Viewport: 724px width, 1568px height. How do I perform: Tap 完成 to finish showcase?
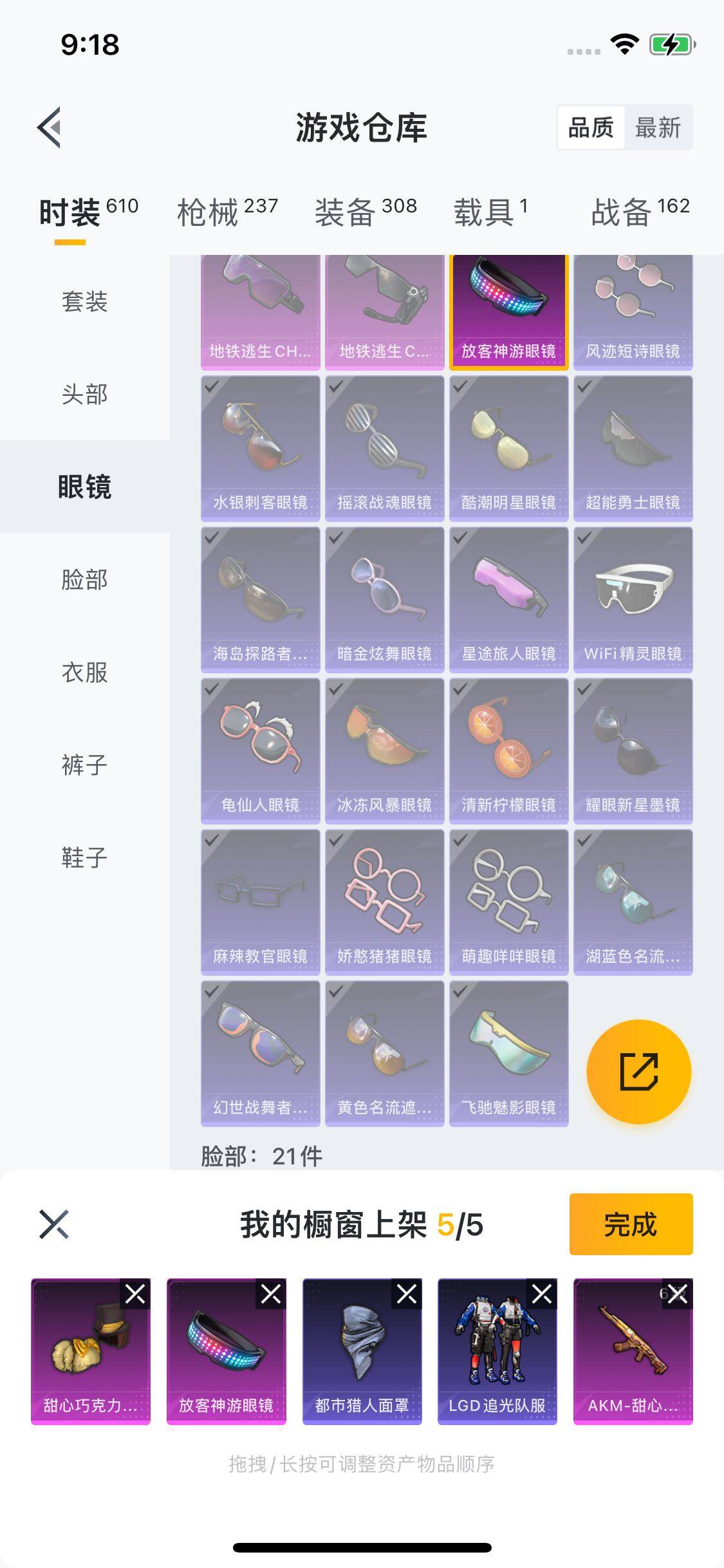click(631, 1224)
